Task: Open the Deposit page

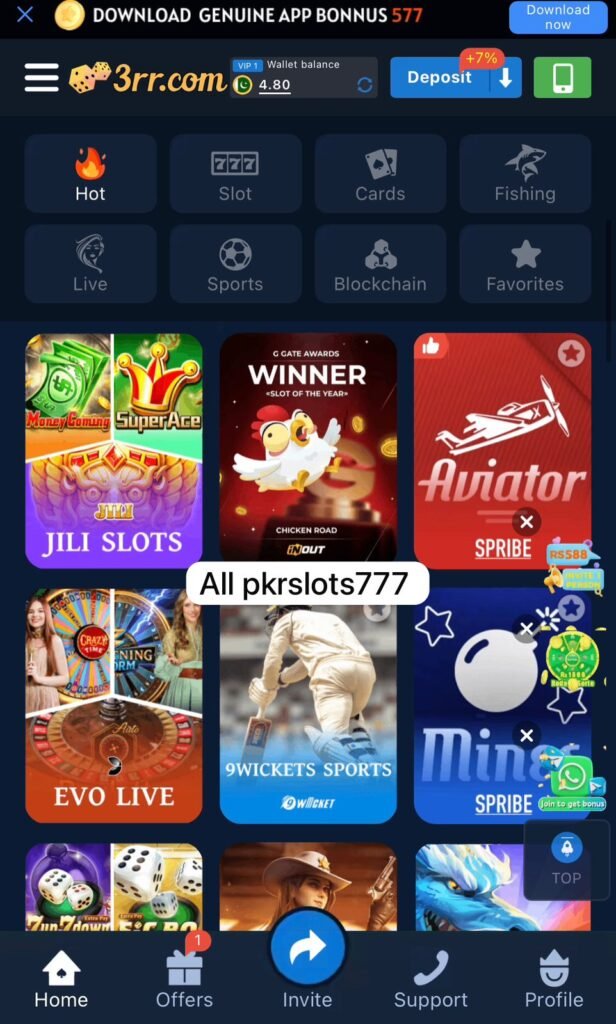Action: pyautogui.click(x=440, y=78)
